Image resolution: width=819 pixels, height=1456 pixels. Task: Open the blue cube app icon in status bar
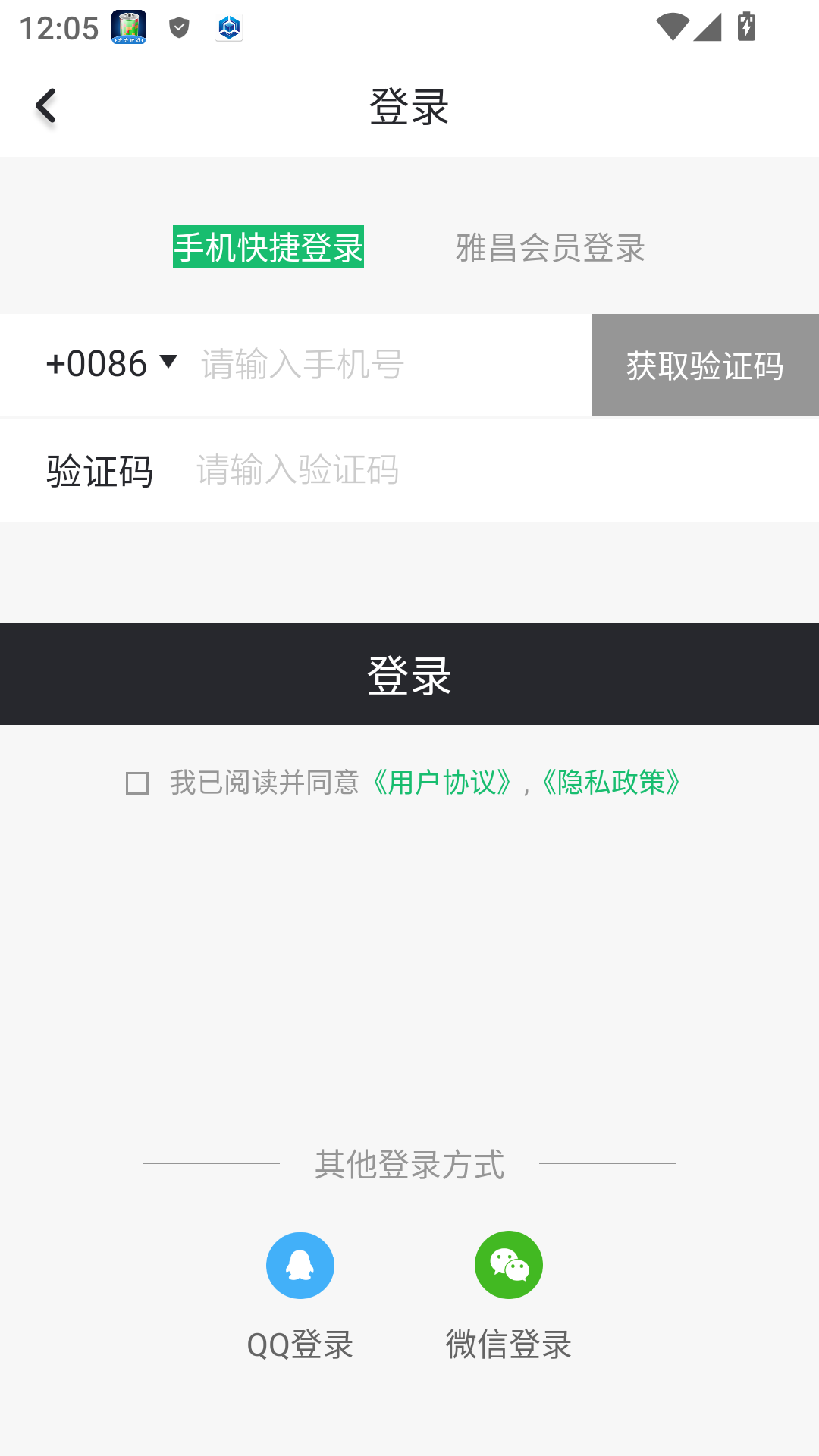pos(230,28)
